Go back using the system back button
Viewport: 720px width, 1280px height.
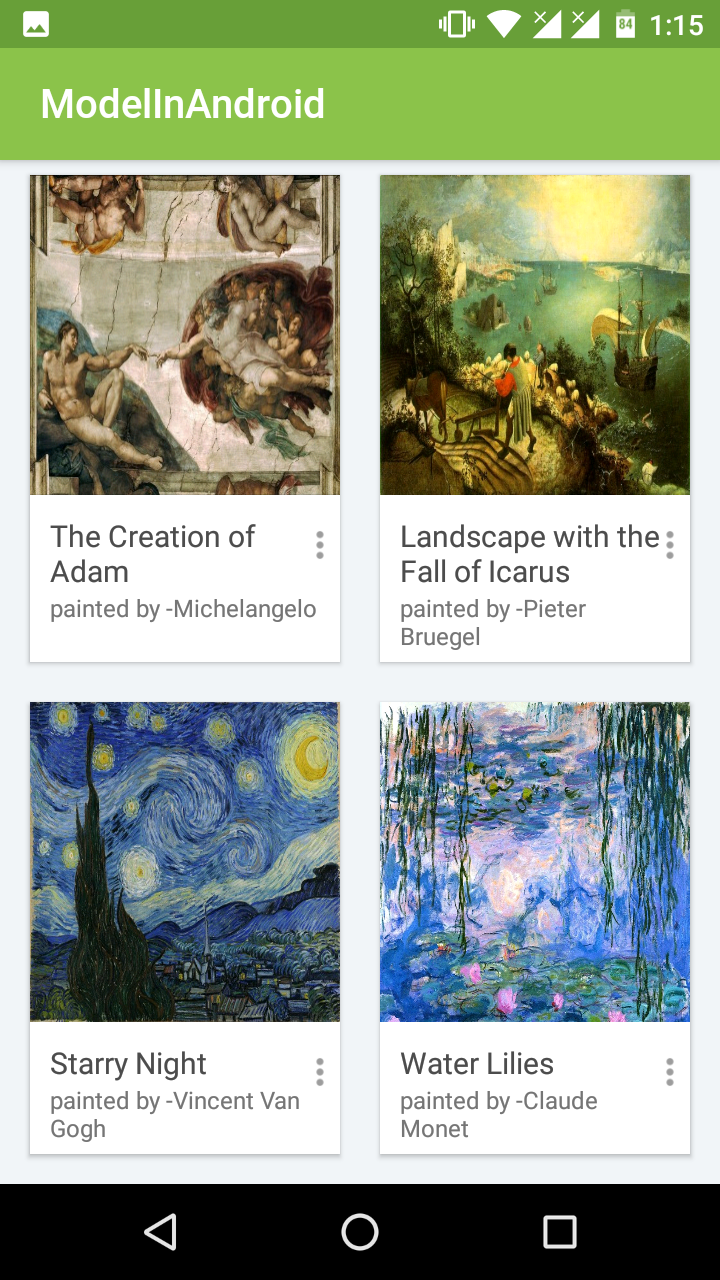(161, 1232)
